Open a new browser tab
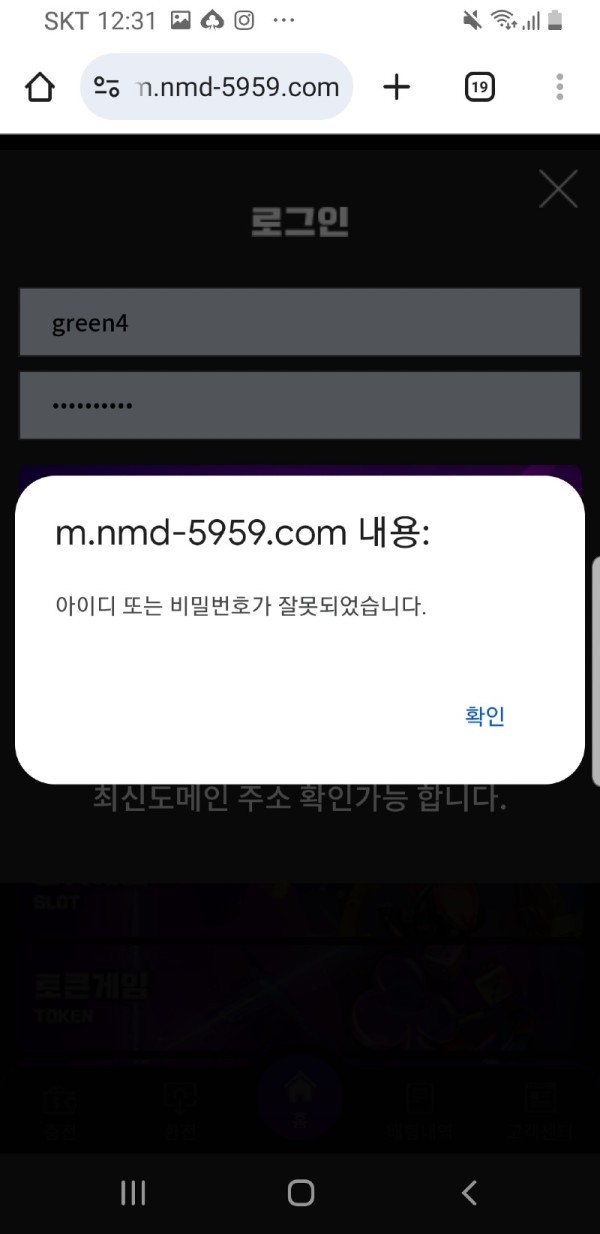 tap(397, 88)
